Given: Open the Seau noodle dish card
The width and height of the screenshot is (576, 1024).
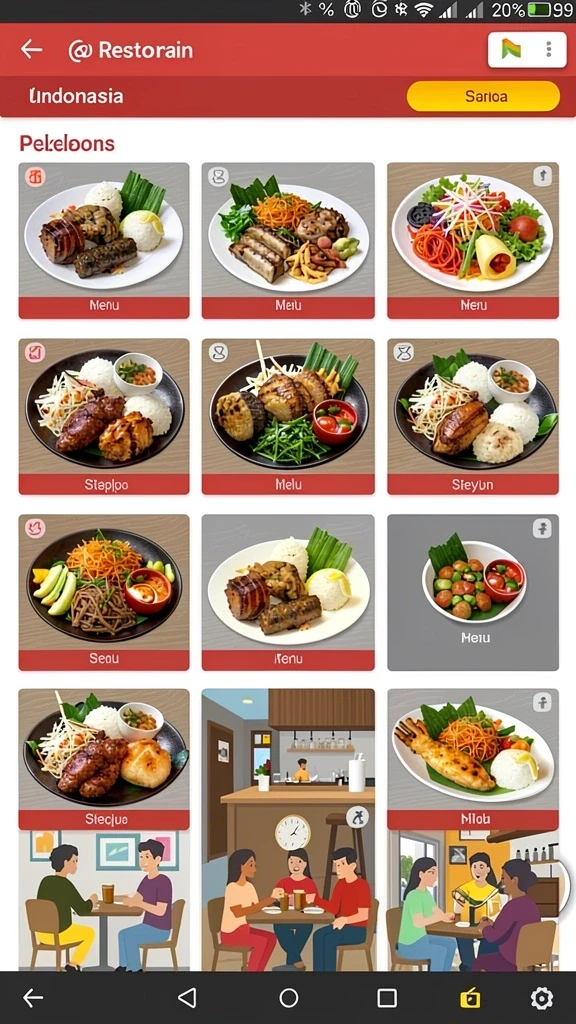Looking at the screenshot, I should click(x=104, y=592).
